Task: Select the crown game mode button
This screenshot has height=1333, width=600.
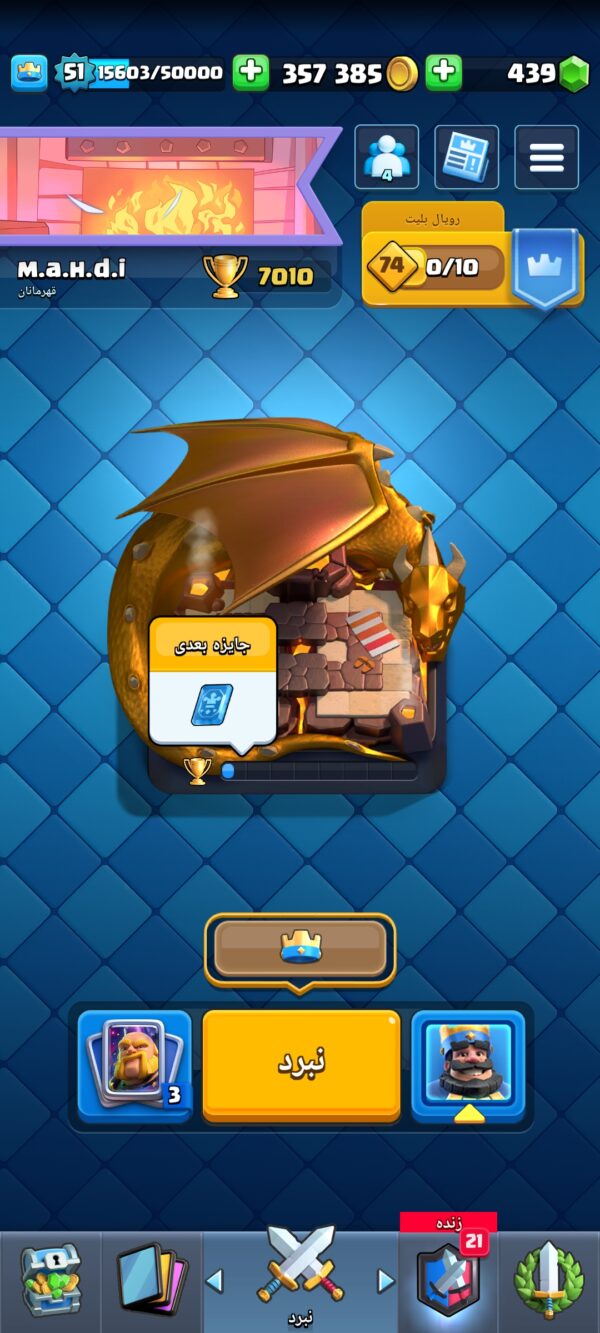Action: tap(300, 948)
